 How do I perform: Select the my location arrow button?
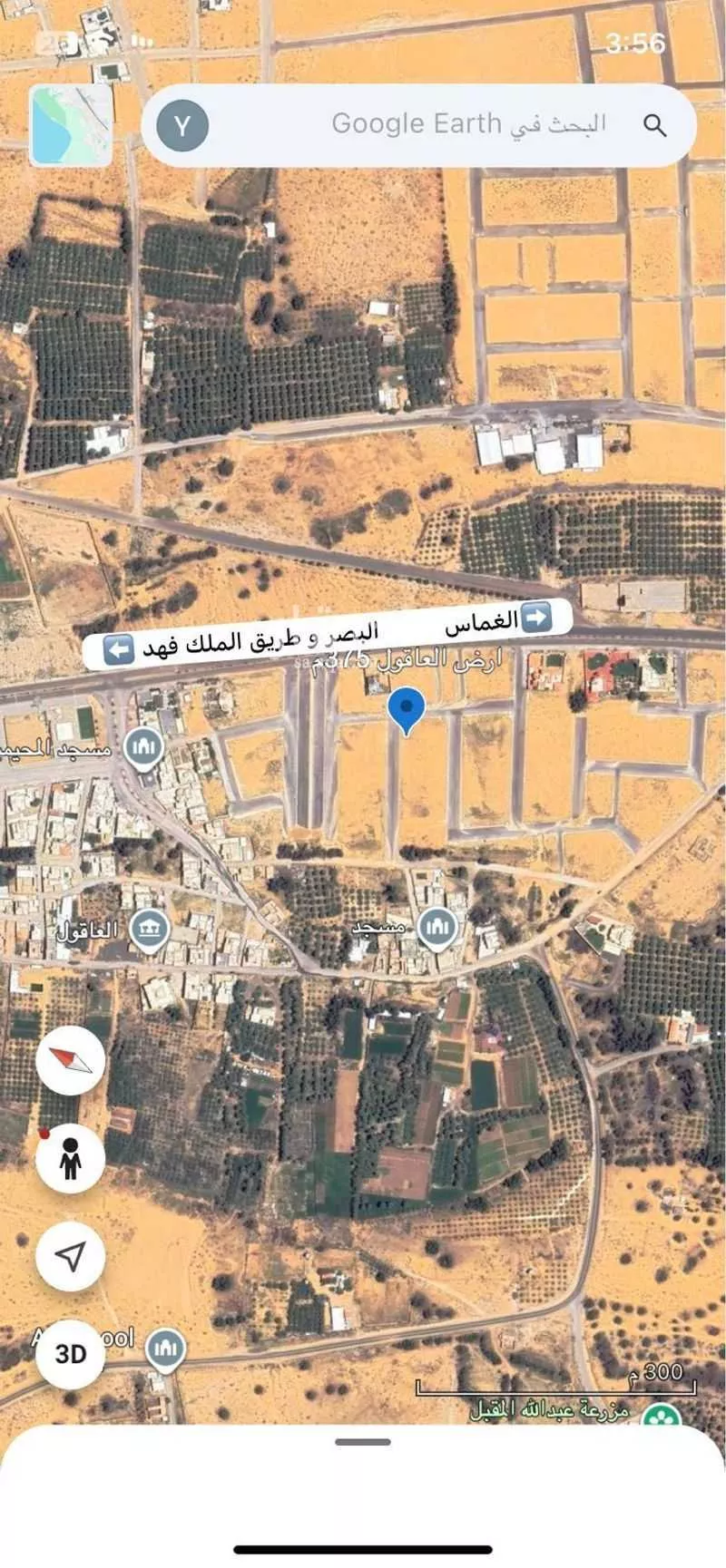(70, 1253)
